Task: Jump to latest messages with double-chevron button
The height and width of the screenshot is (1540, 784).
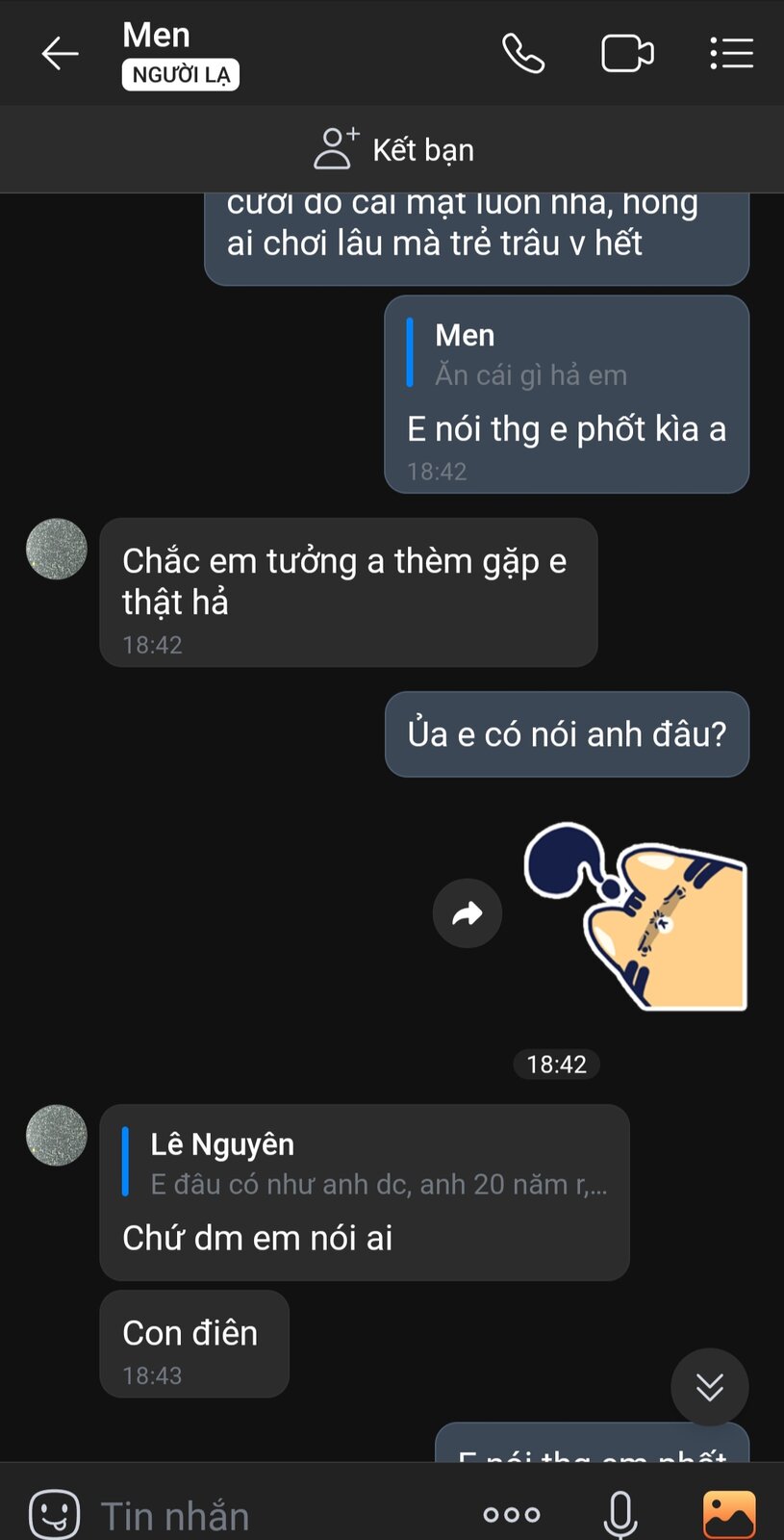Action: coord(710,1387)
